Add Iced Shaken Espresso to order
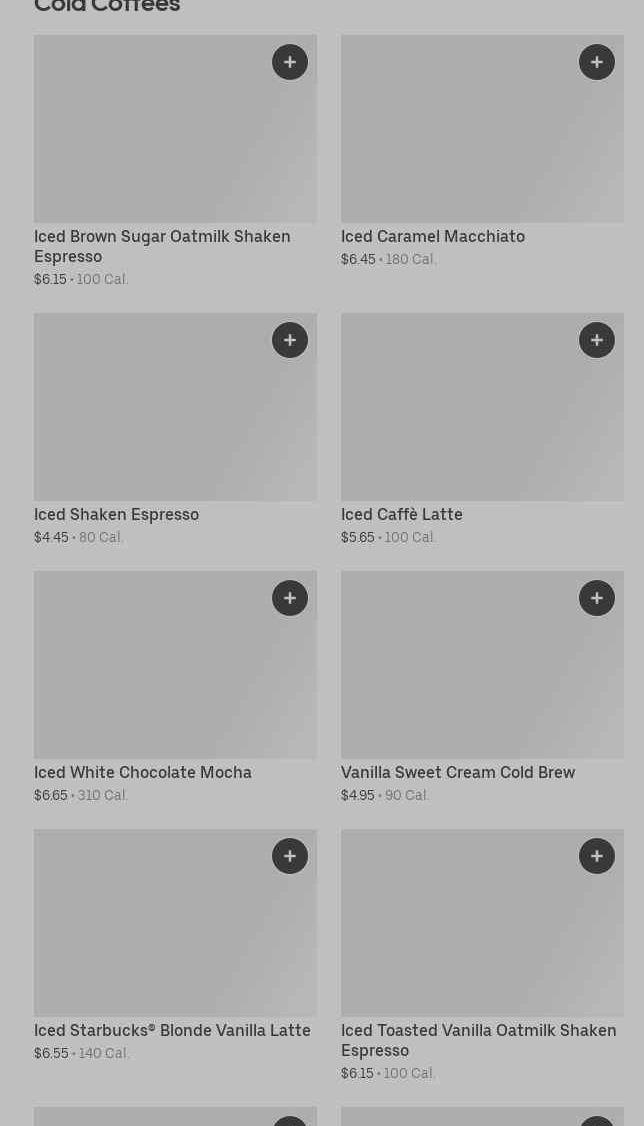This screenshot has height=1126, width=644. (x=290, y=340)
